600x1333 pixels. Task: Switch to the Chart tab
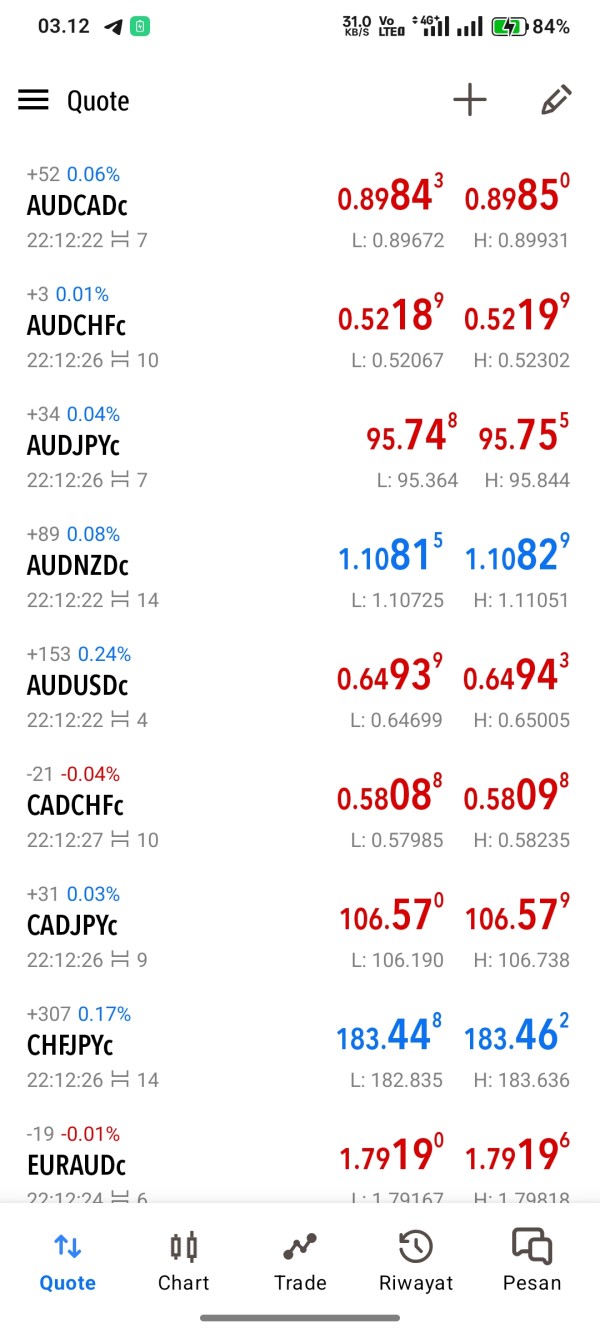184,1262
